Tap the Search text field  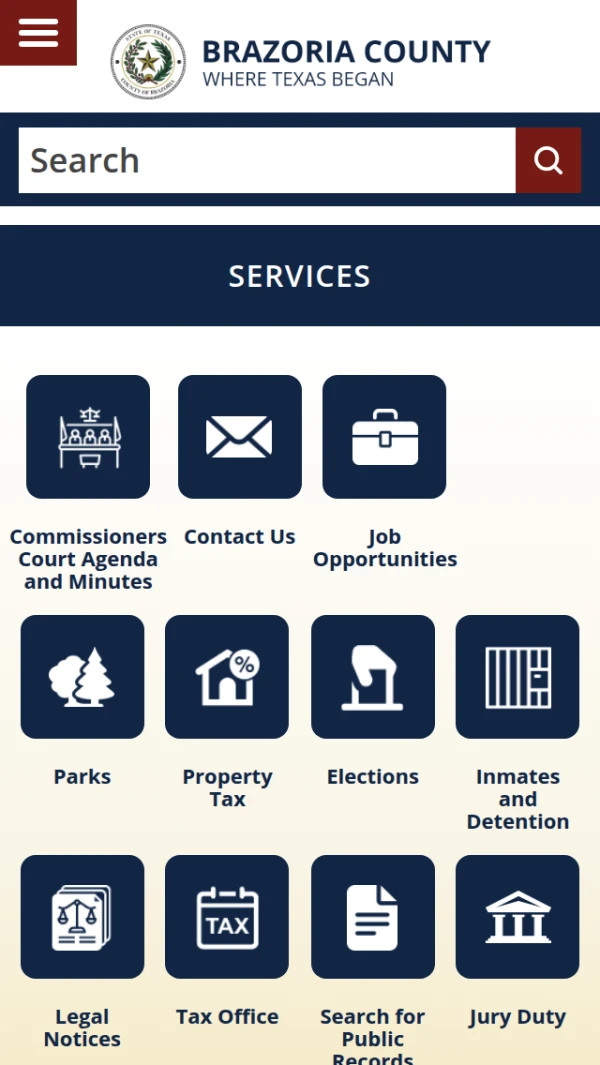click(x=266, y=160)
